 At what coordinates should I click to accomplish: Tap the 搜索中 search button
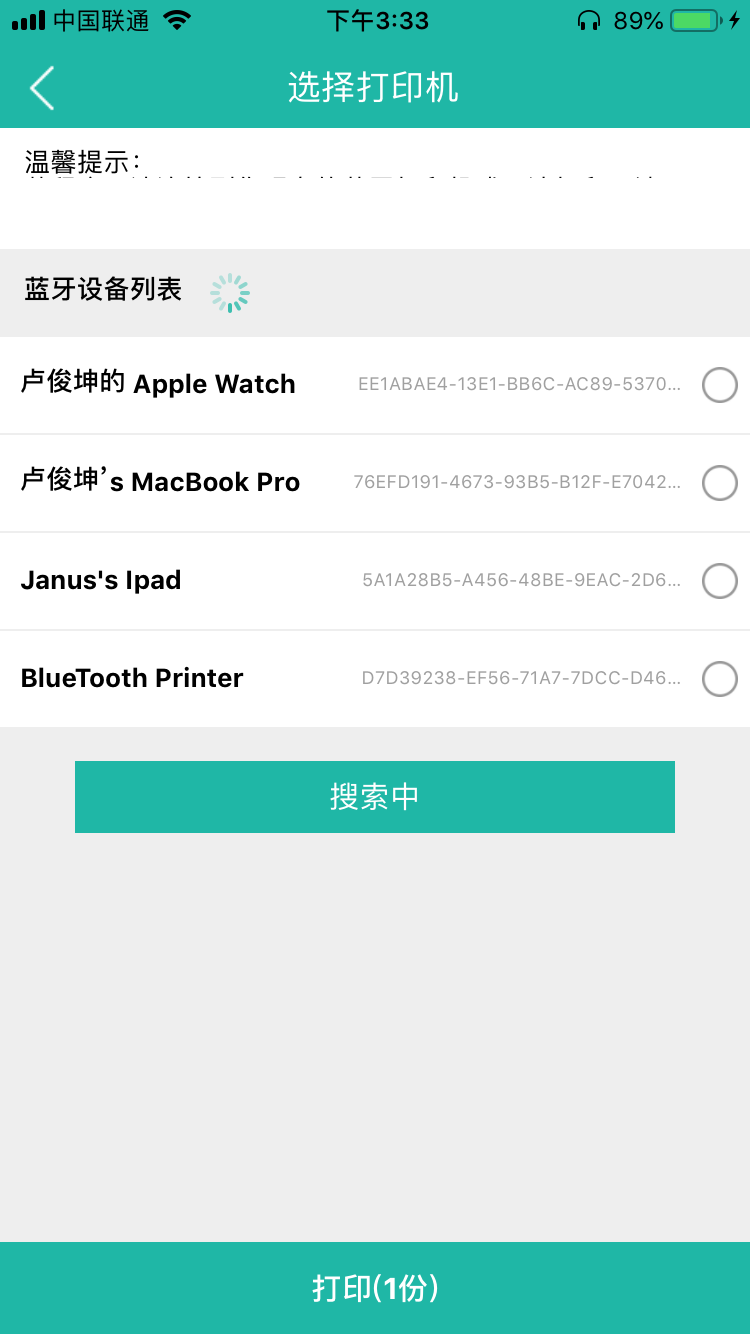pyautogui.click(x=375, y=797)
